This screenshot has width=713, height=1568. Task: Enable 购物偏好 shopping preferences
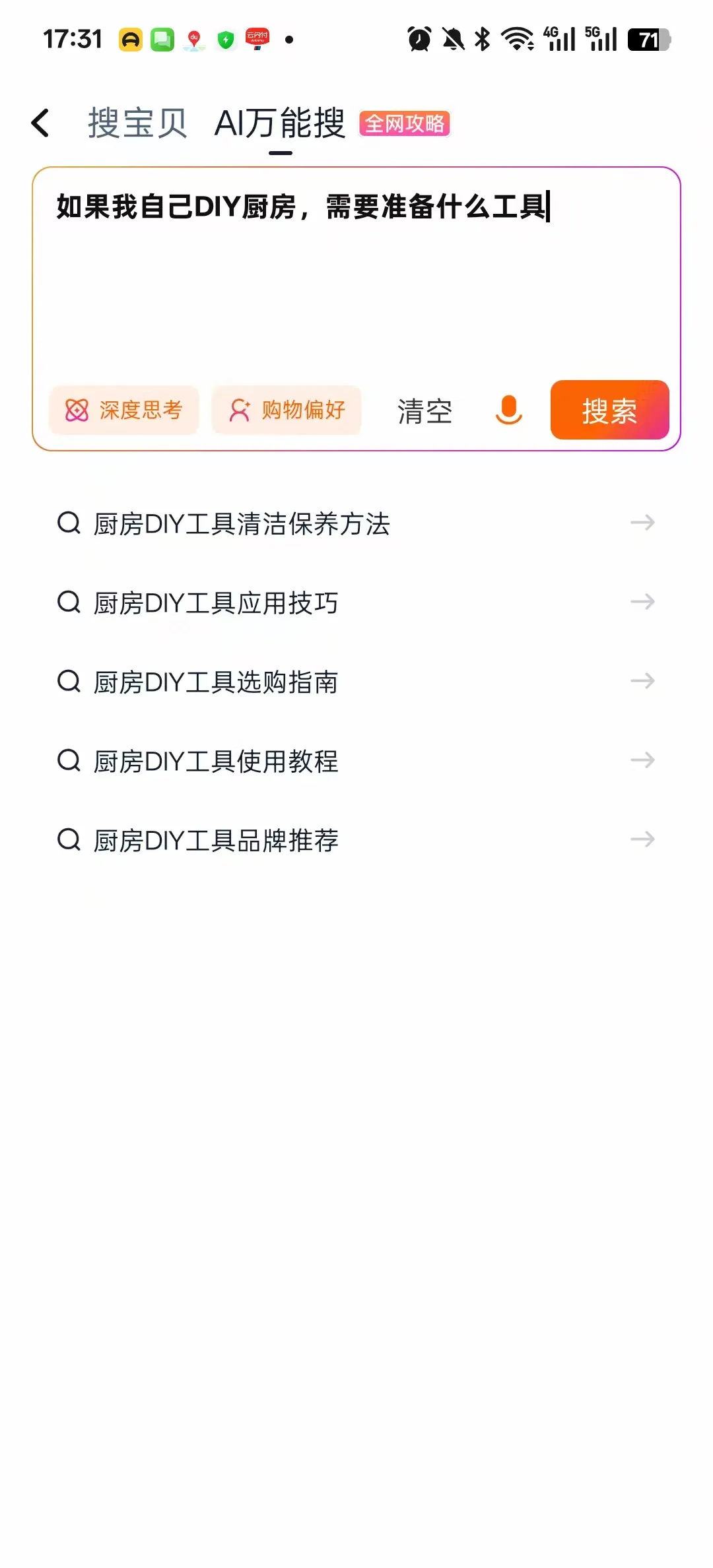click(286, 410)
